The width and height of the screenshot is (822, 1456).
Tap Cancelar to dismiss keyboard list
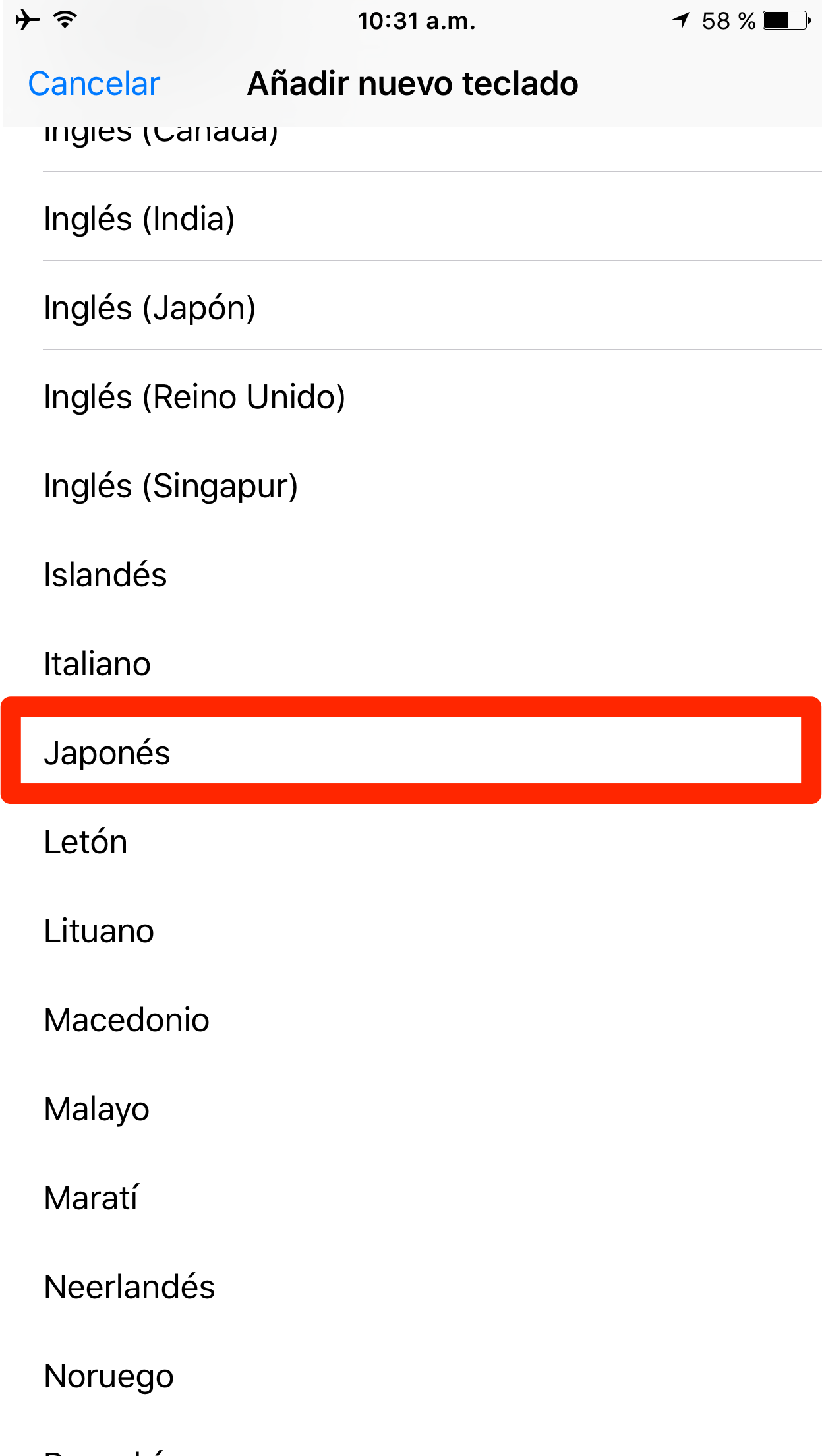coord(94,84)
